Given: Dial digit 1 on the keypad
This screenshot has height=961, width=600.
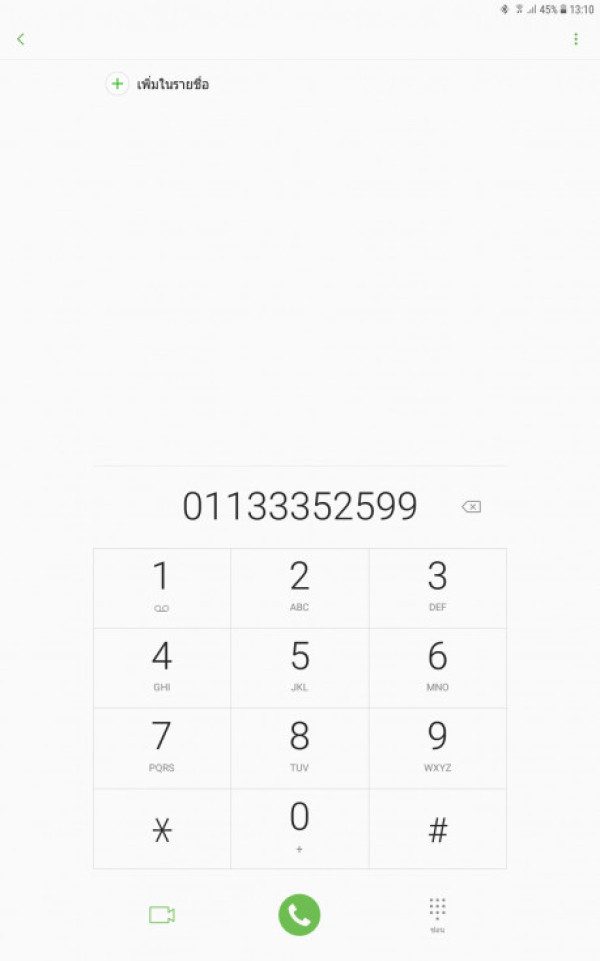Looking at the screenshot, I should 162,588.
